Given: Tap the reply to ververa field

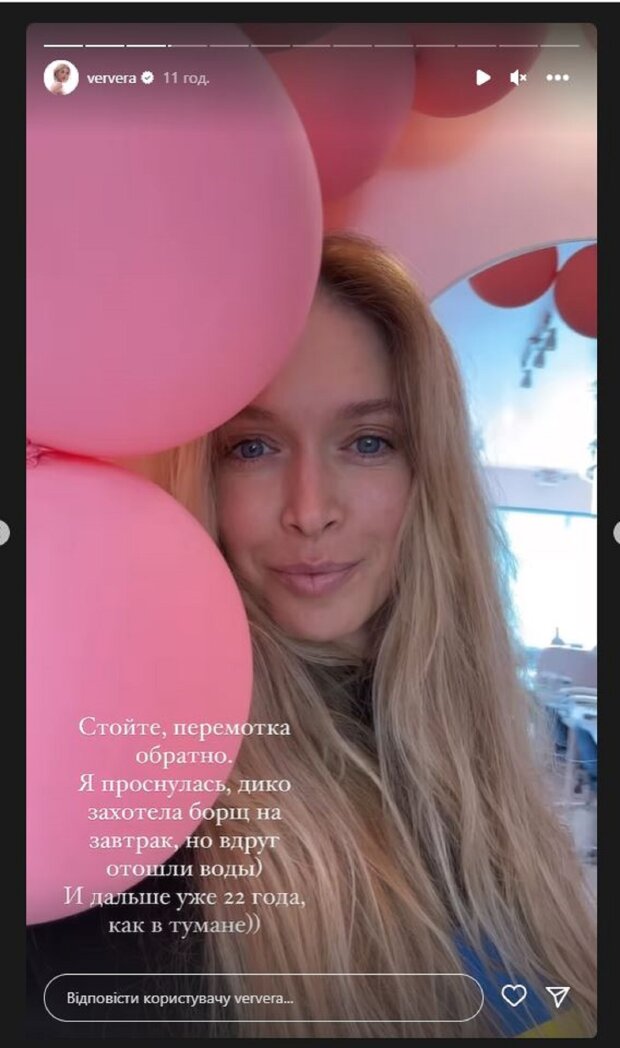Looking at the screenshot, I should coord(263,997).
